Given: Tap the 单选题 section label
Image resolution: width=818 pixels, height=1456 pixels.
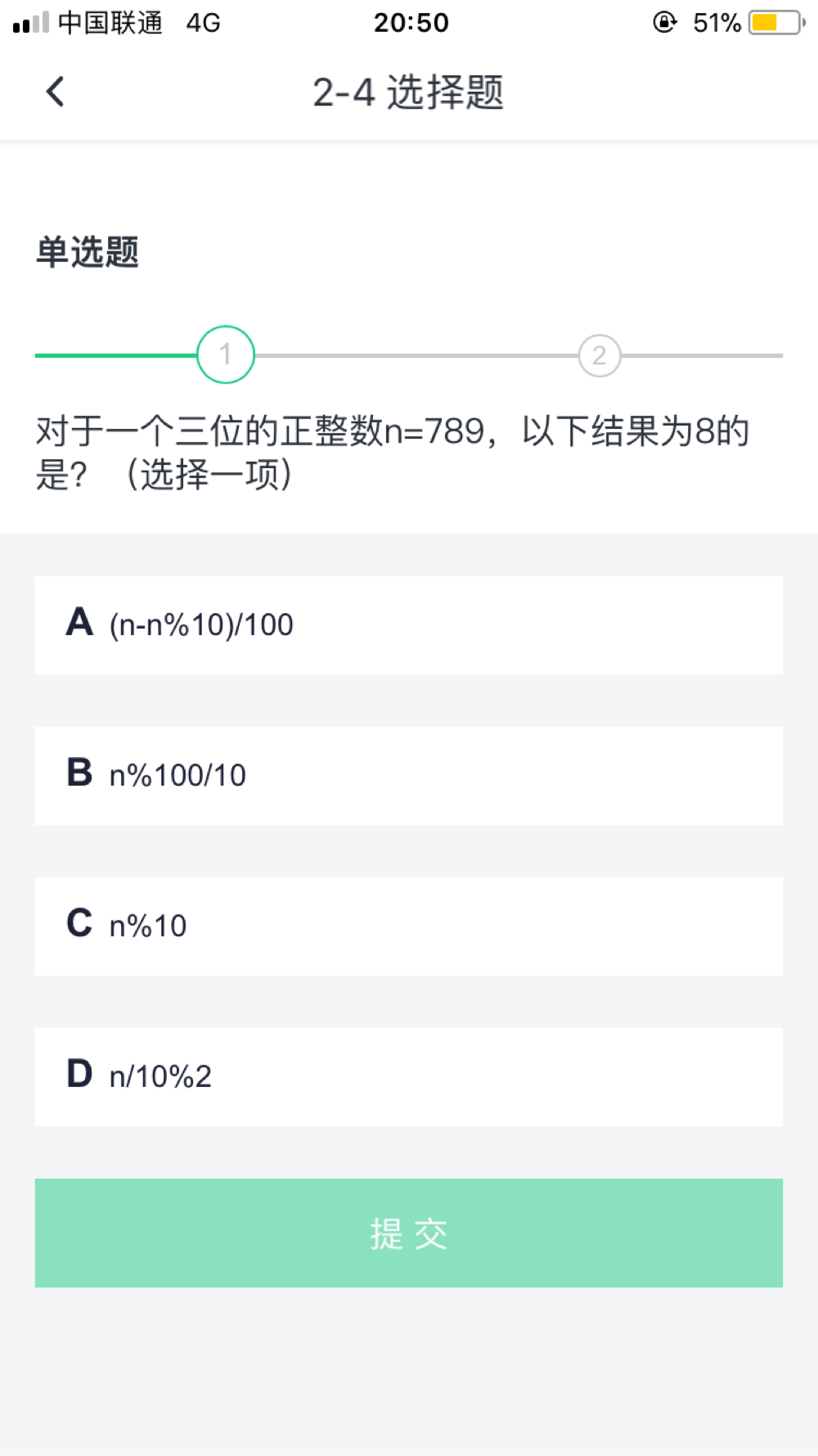Looking at the screenshot, I should coord(87,254).
